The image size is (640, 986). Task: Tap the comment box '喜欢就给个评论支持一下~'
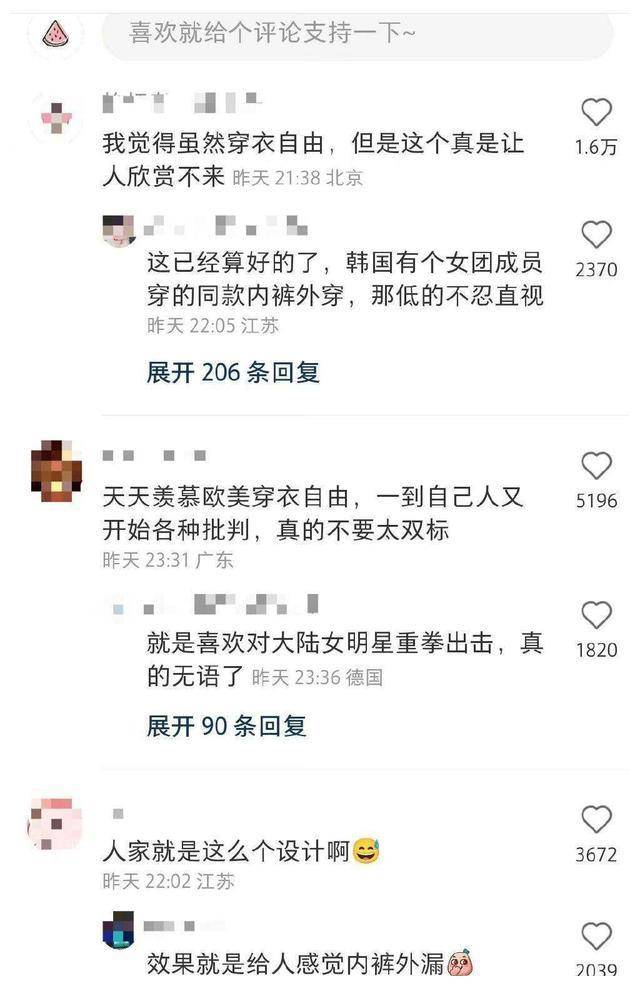pyautogui.click(x=356, y=34)
